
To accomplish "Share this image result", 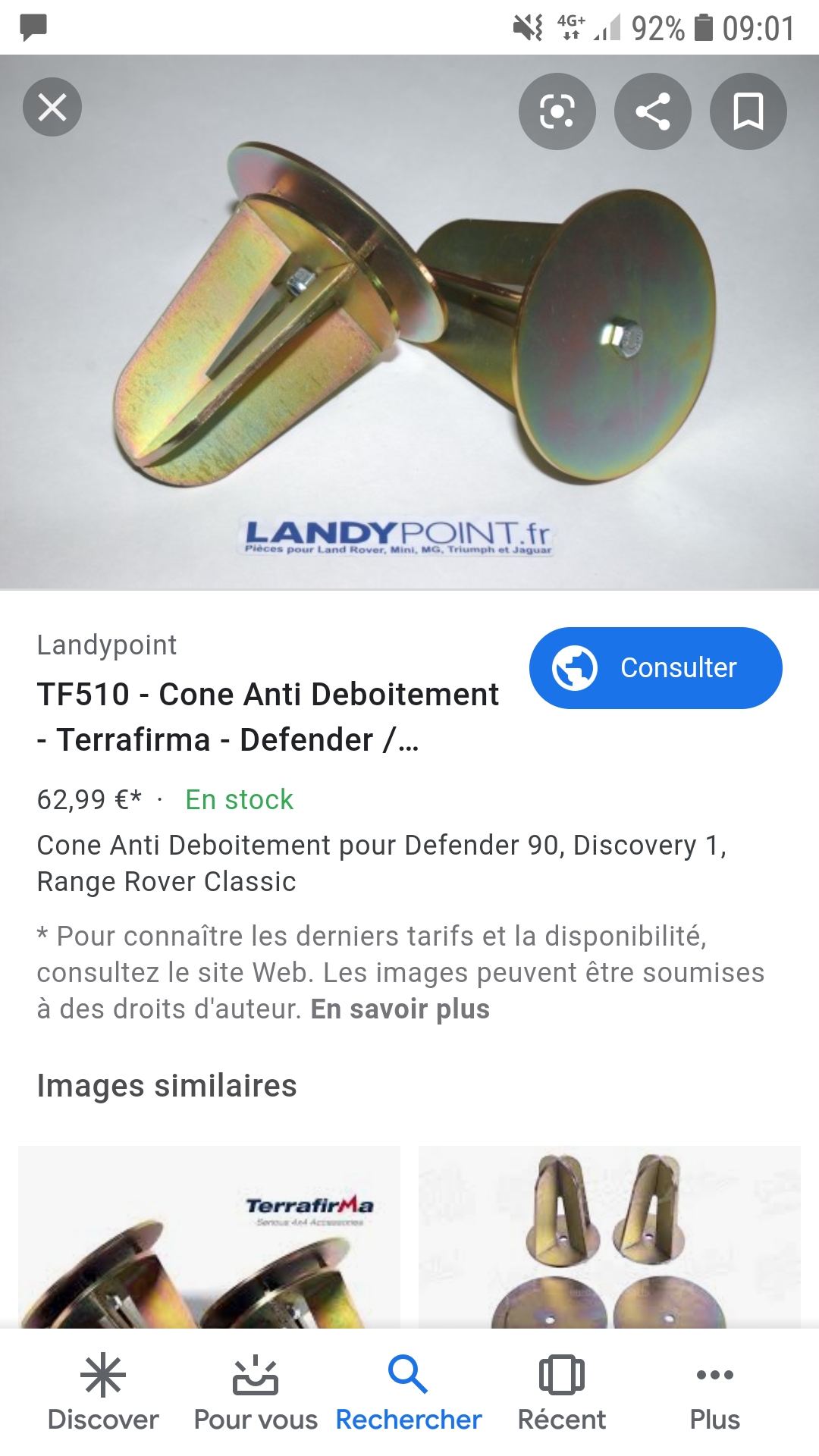I will coord(653,111).
